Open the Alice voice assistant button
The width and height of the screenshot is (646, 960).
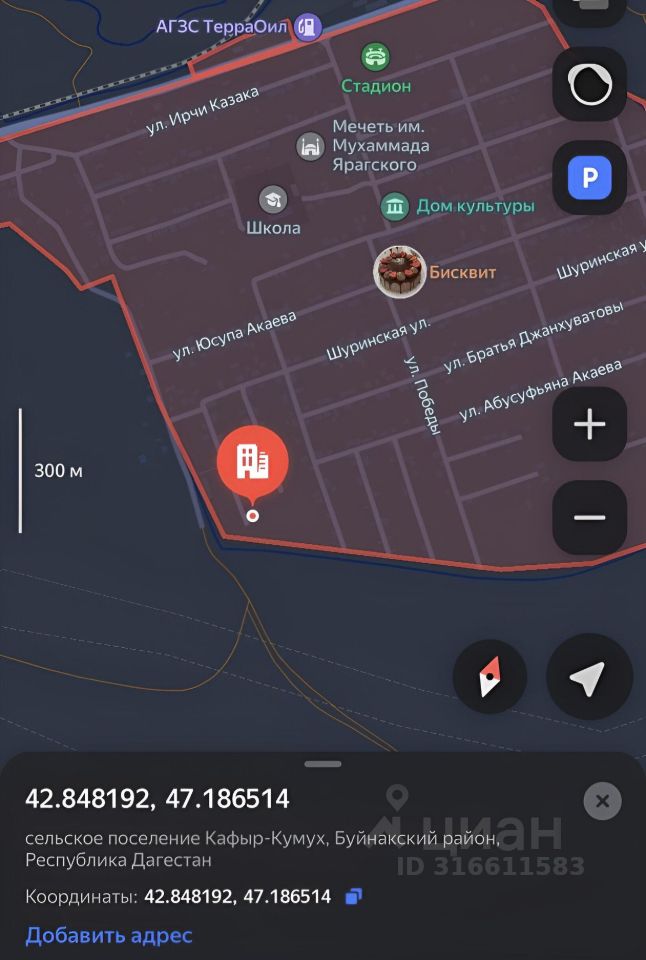pyautogui.click(x=589, y=84)
